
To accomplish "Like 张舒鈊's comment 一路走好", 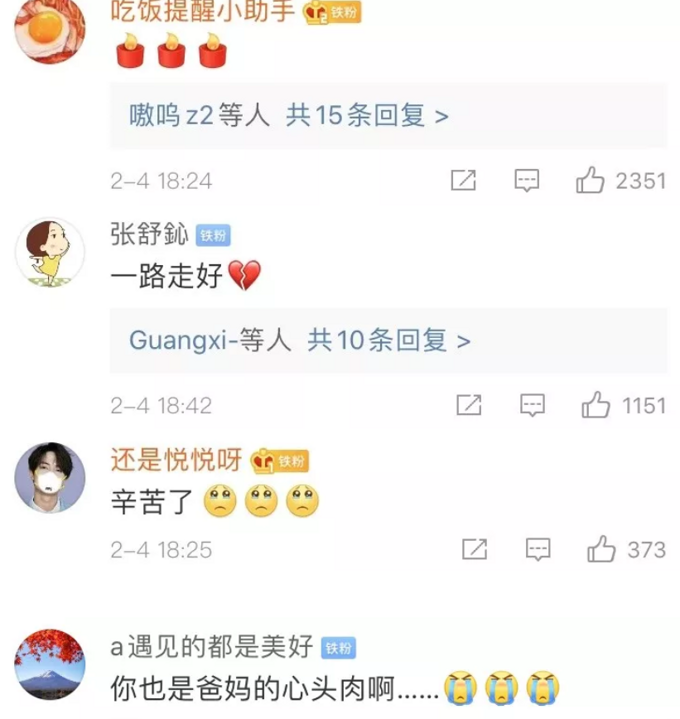I will 596,405.
